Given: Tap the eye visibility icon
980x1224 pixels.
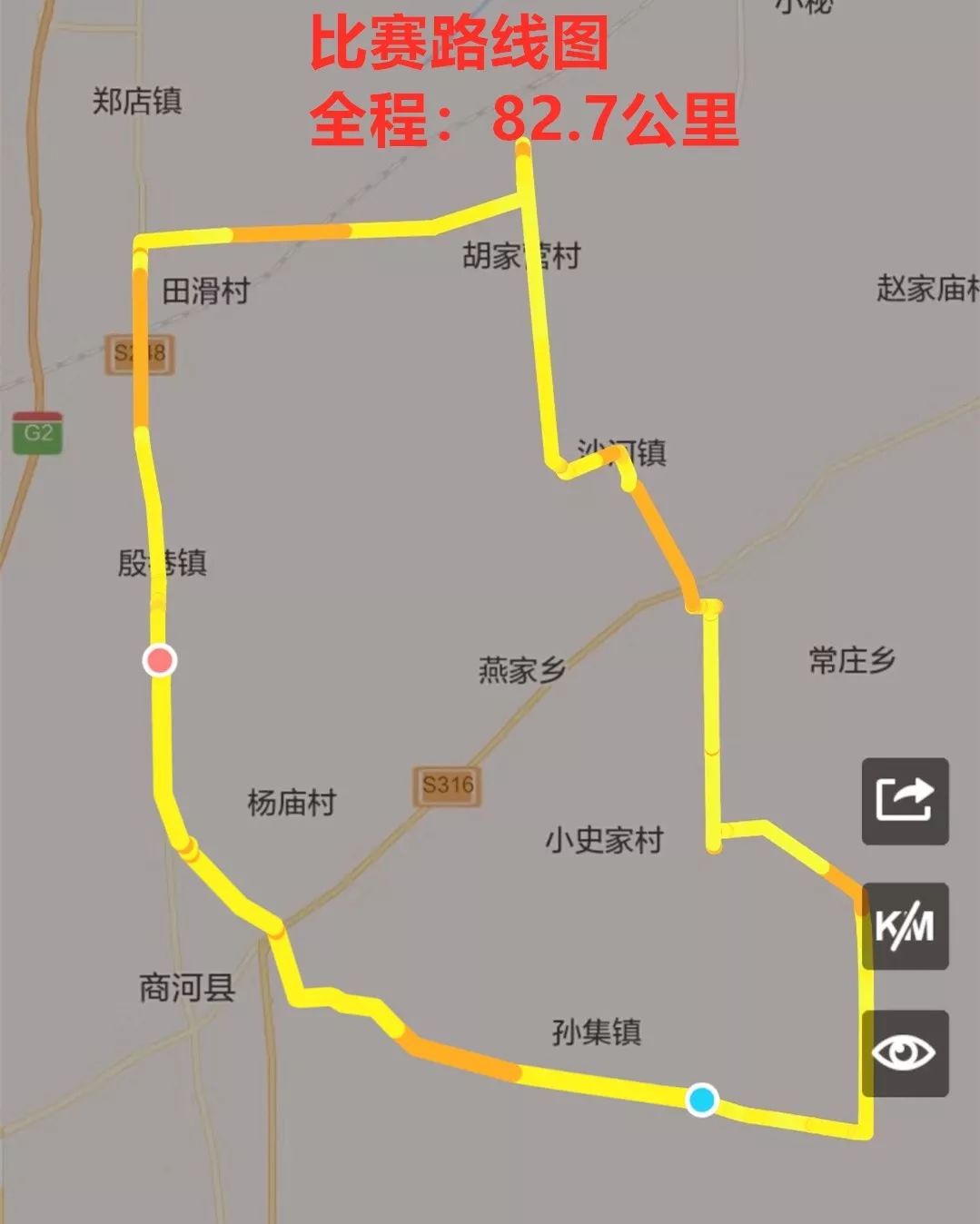Looking at the screenshot, I should 905,1052.
